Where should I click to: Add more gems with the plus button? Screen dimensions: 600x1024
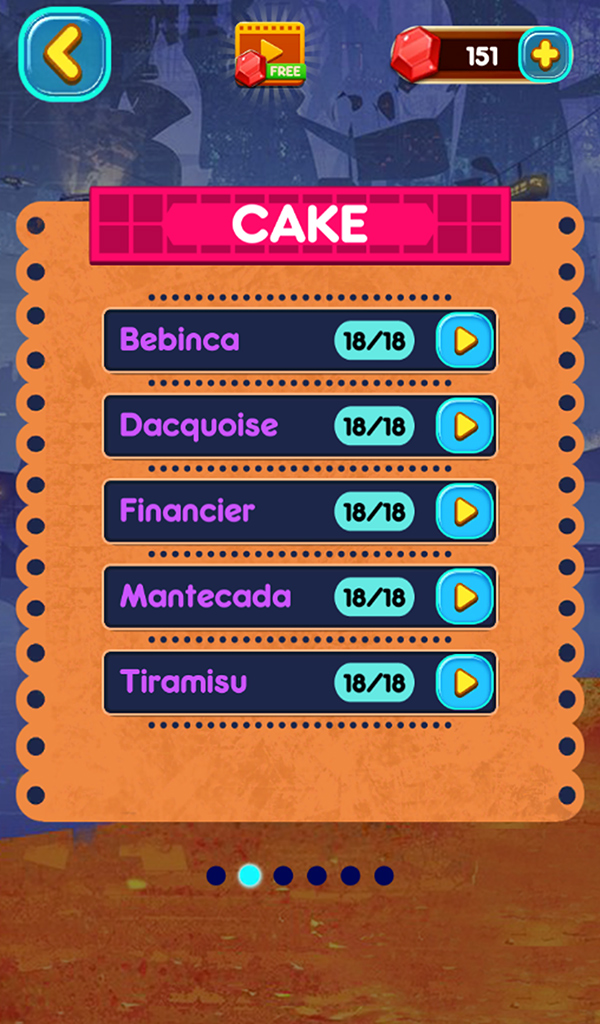click(545, 54)
